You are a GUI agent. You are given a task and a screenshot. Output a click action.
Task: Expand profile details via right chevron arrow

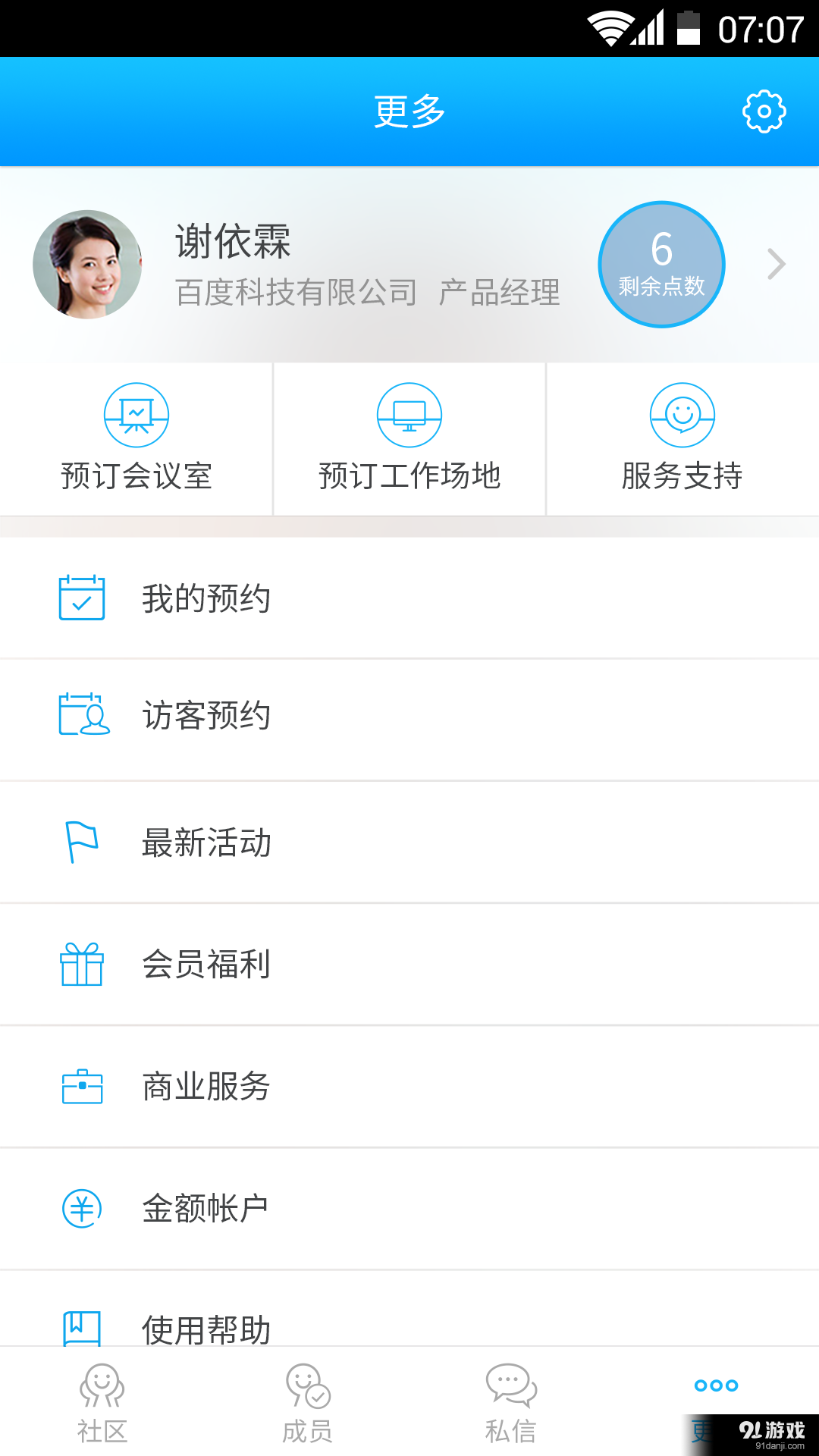click(777, 264)
